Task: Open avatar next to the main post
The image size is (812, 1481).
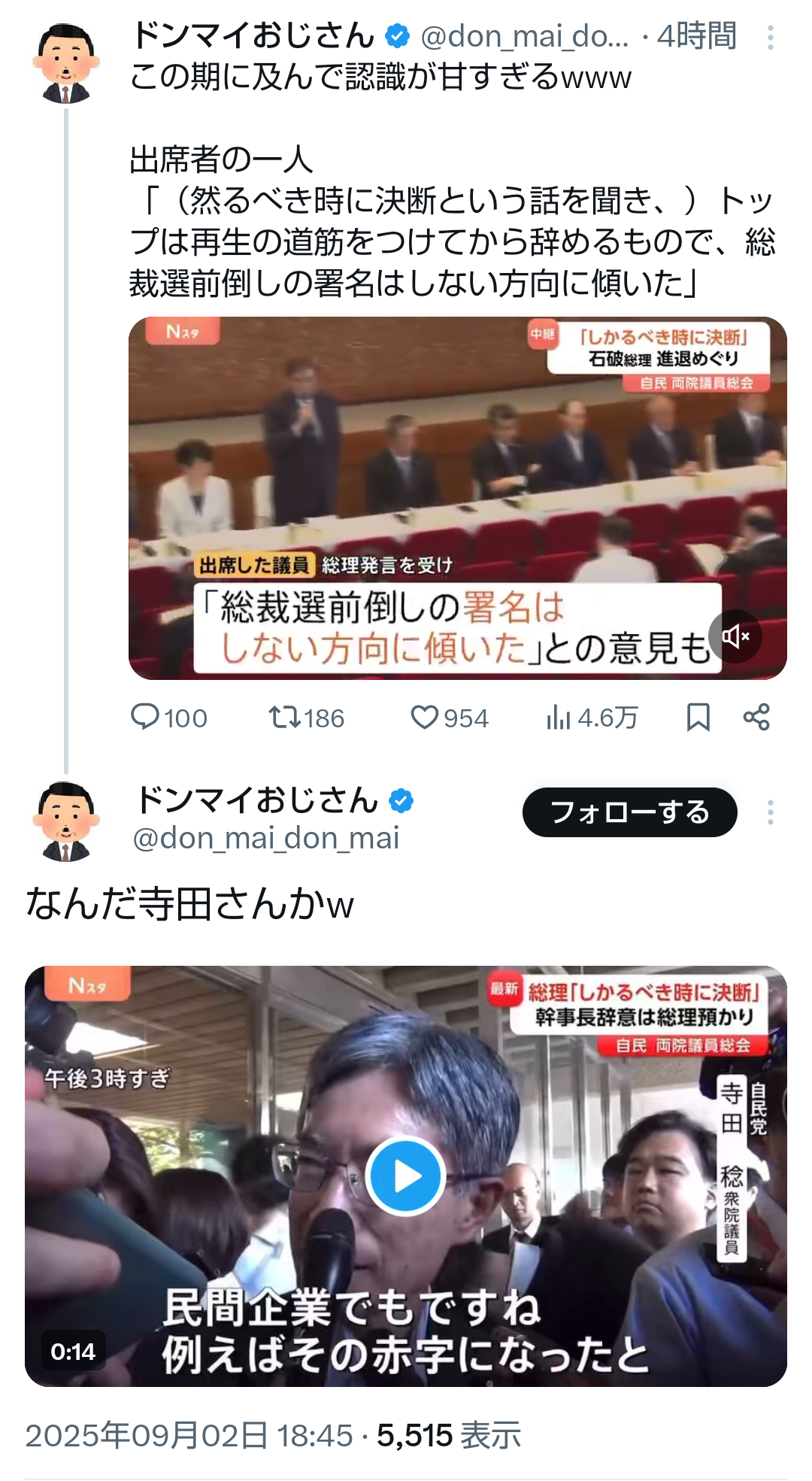Action: (66, 821)
